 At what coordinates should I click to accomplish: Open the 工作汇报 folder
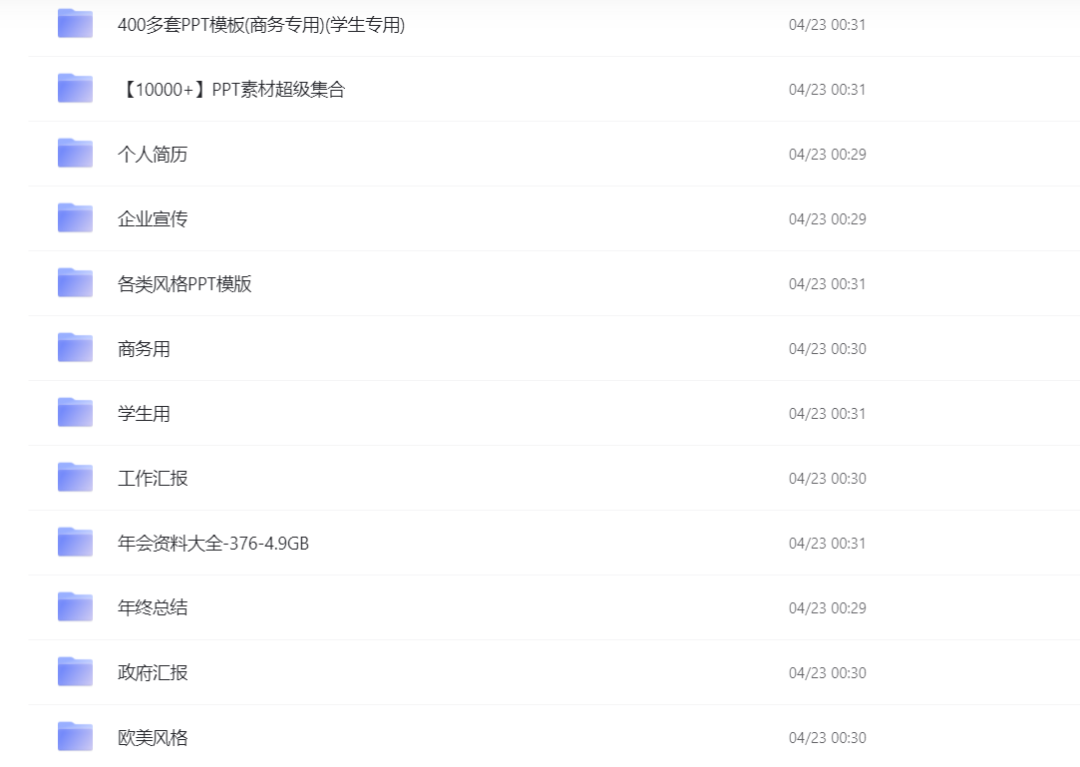click(152, 479)
